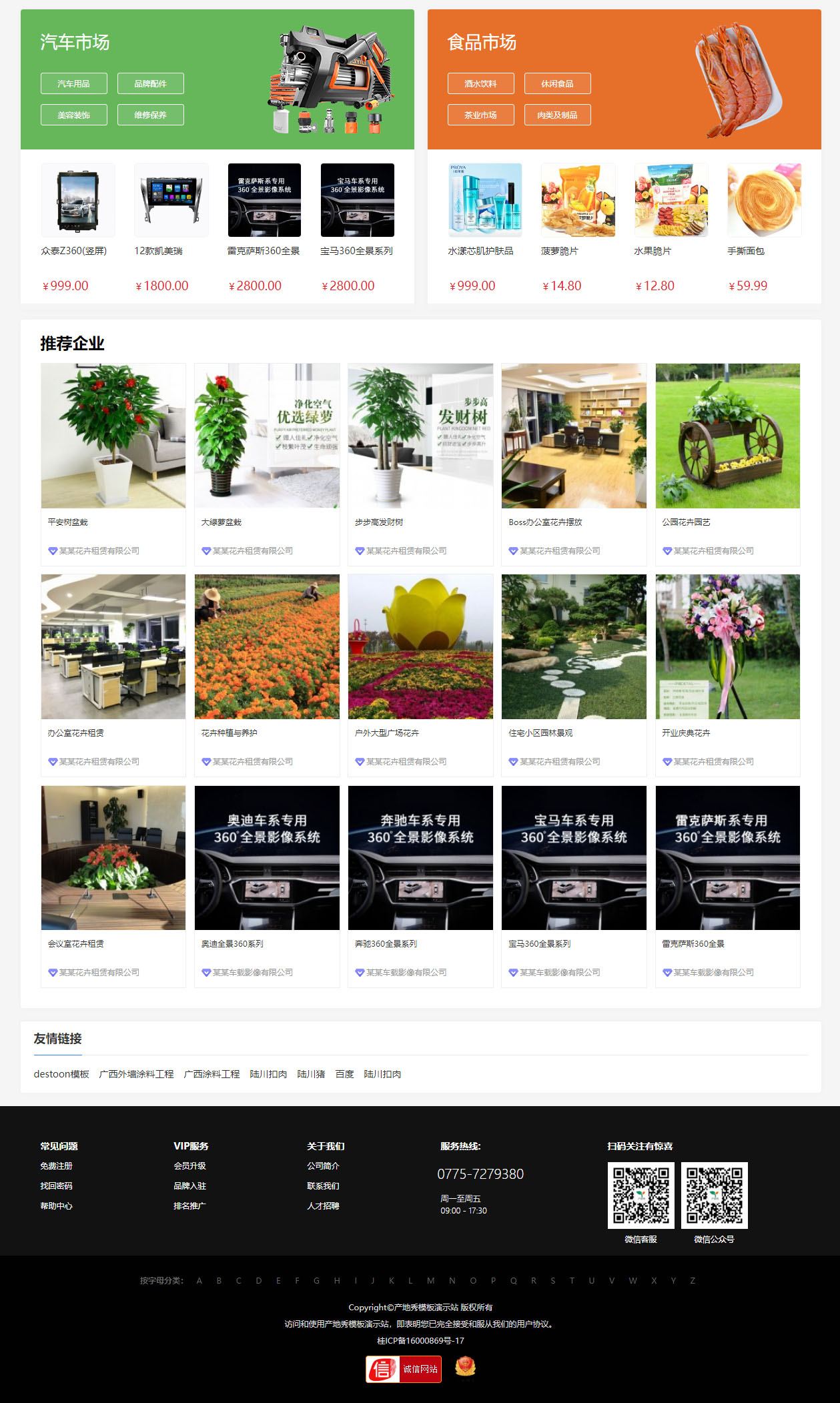840x1403 pixels.
Task: Open 联系我们 in the footer
Action: point(323,1186)
